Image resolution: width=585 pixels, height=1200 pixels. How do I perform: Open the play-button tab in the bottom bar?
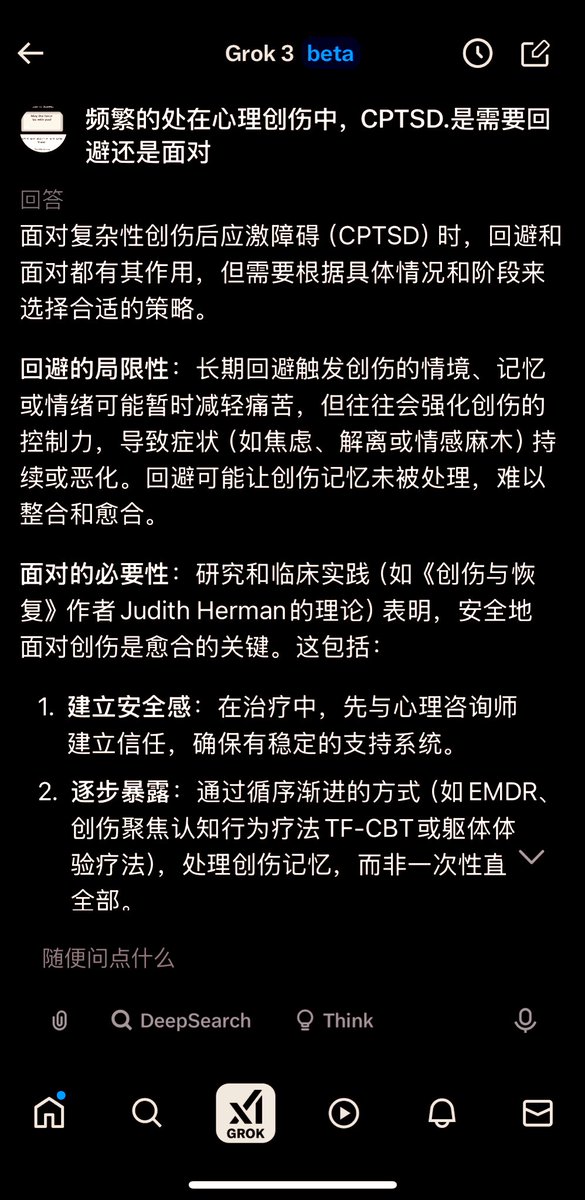344,1112
